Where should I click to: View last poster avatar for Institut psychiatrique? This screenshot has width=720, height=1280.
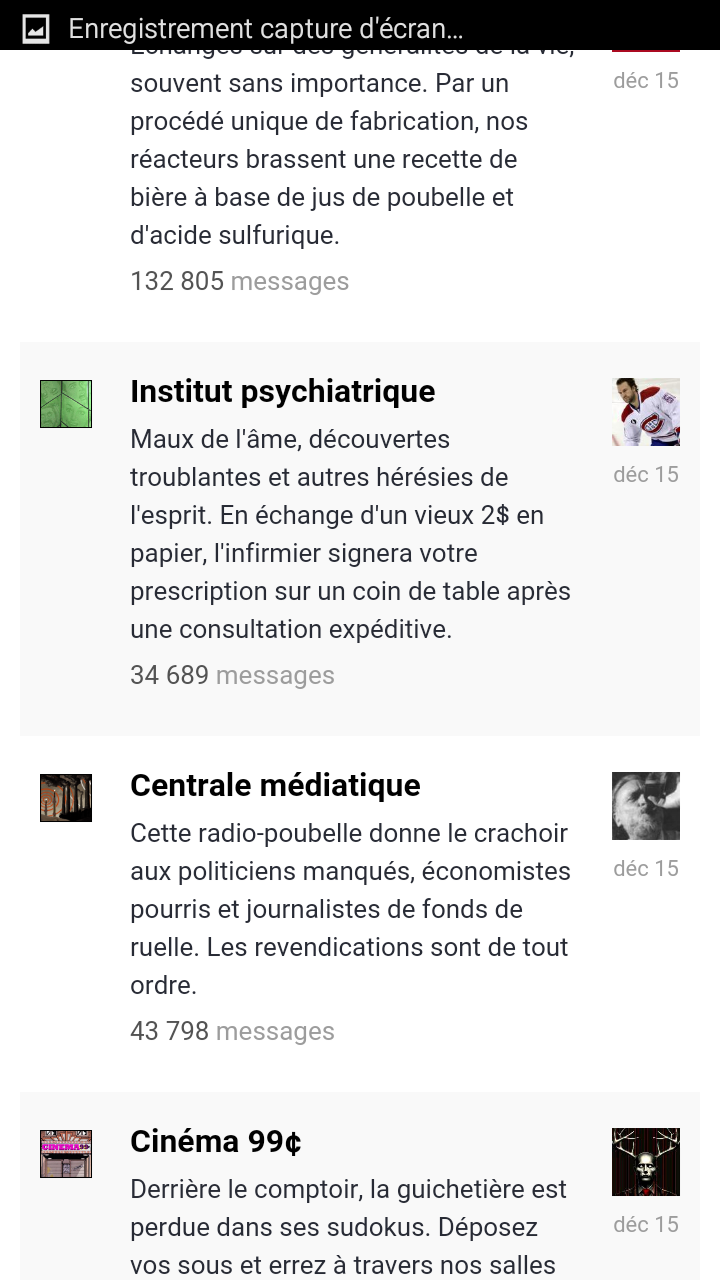pos(646,412)
